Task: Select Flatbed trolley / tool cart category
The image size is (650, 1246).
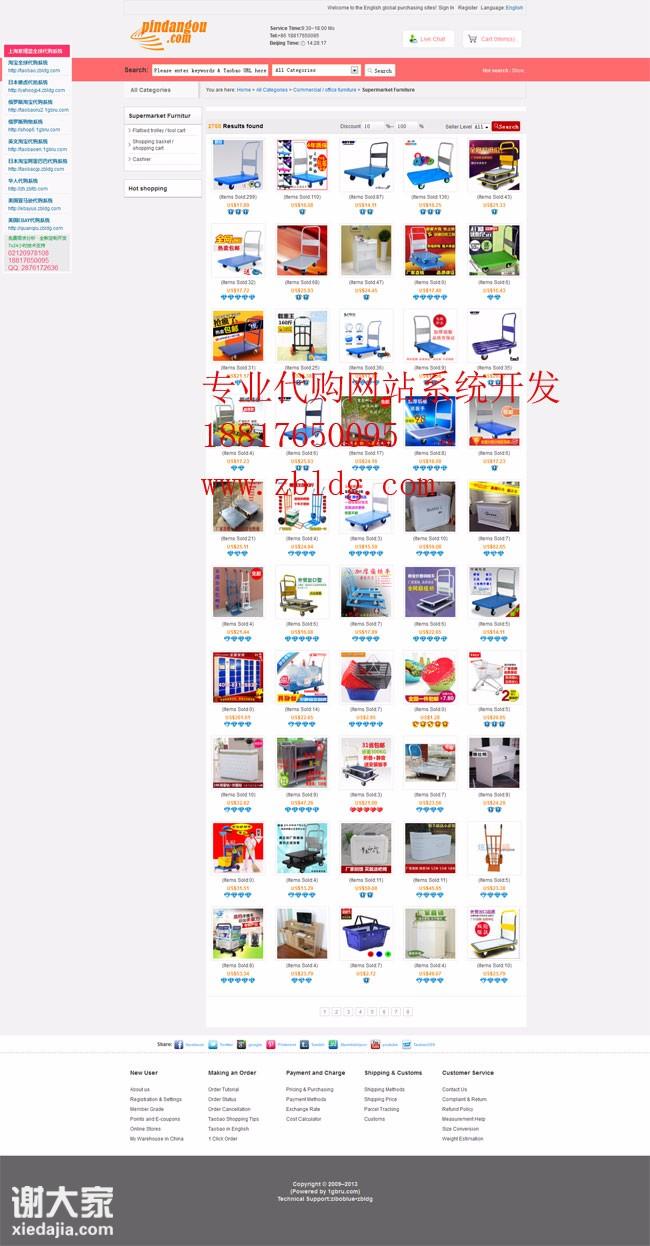Action: 160,130
